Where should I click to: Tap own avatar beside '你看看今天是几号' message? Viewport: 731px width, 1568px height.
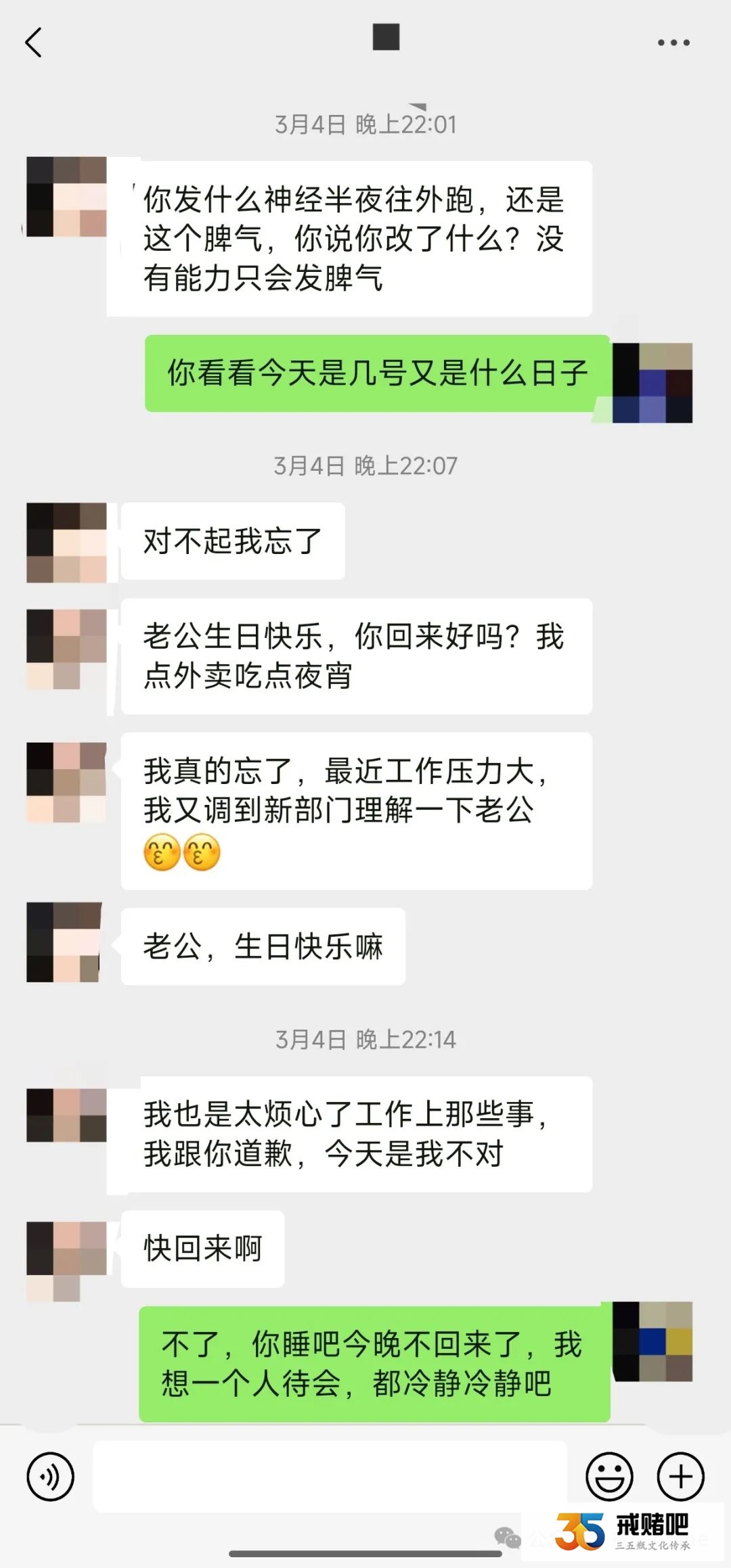tap(652, 383)
